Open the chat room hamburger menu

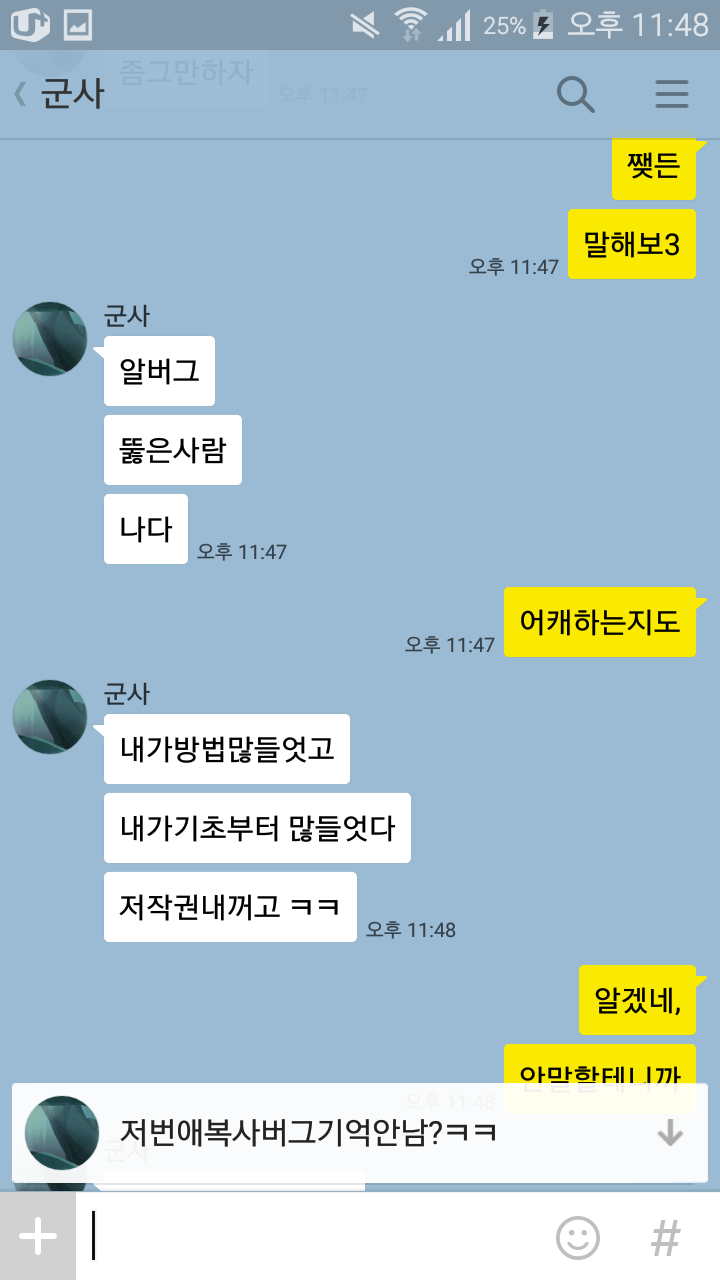pos(672,94)
